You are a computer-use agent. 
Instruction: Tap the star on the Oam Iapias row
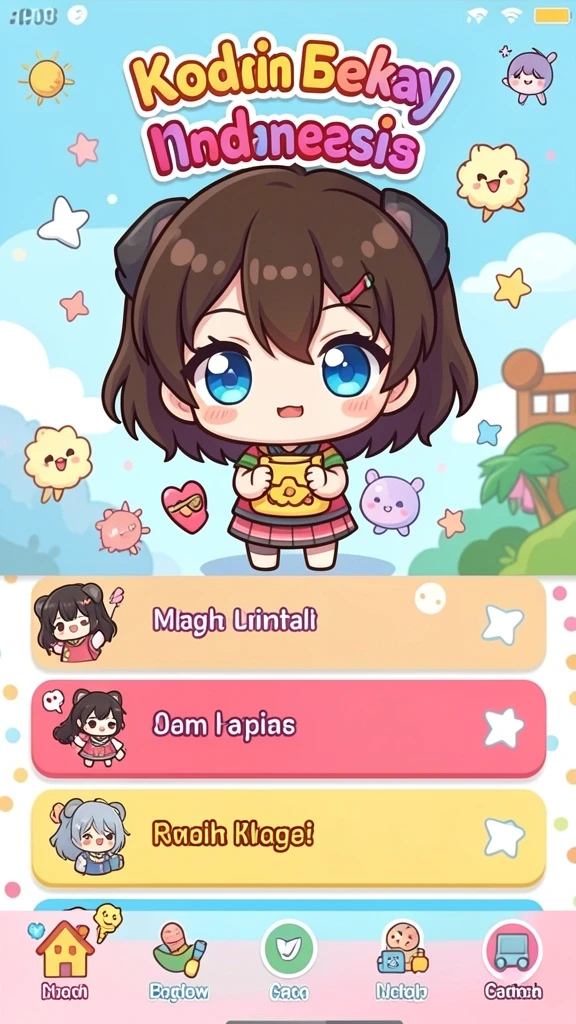[x=504, y=728]
